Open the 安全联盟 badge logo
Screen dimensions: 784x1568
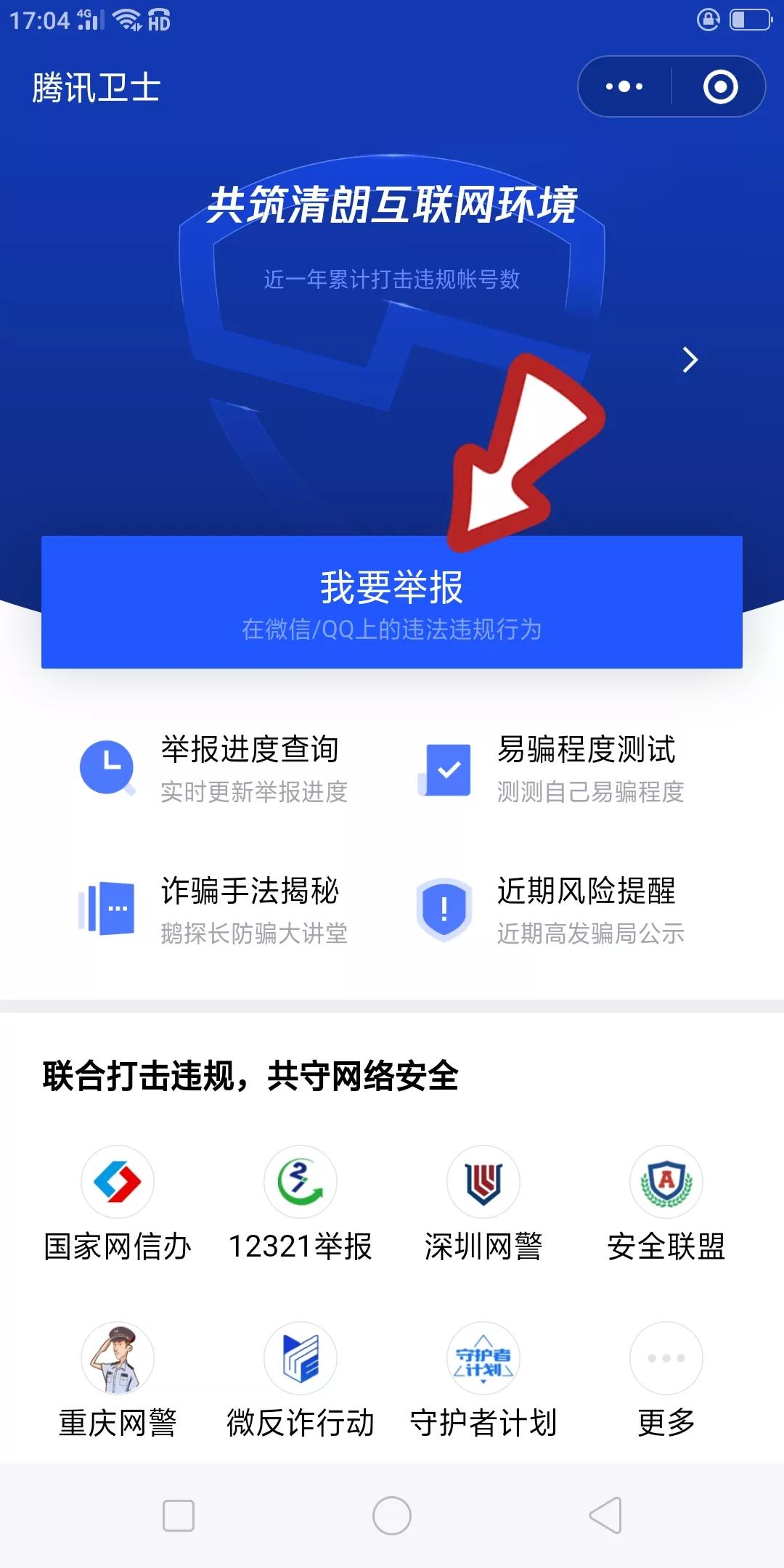click(665, 1181)
